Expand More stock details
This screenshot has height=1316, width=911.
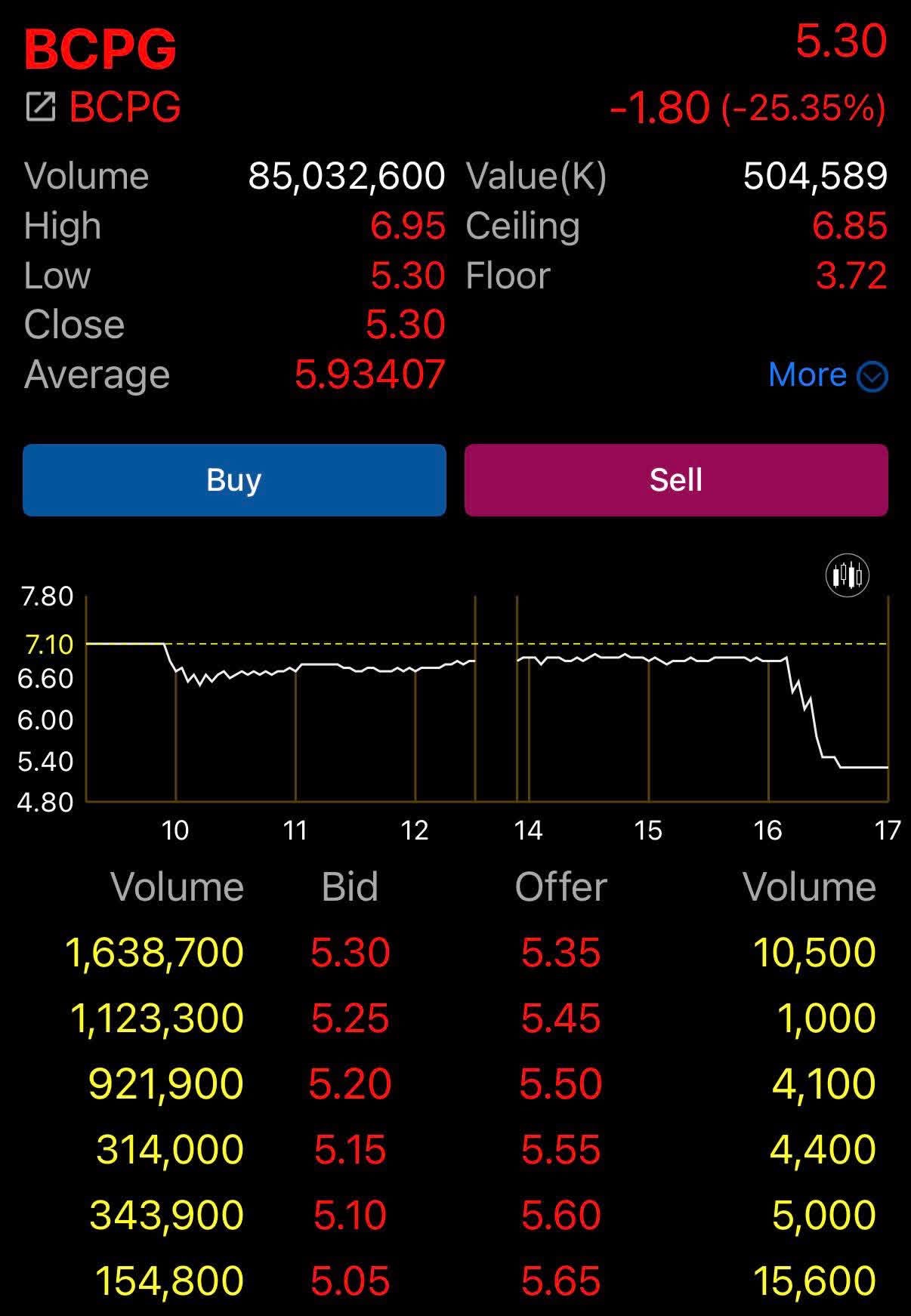827,375
